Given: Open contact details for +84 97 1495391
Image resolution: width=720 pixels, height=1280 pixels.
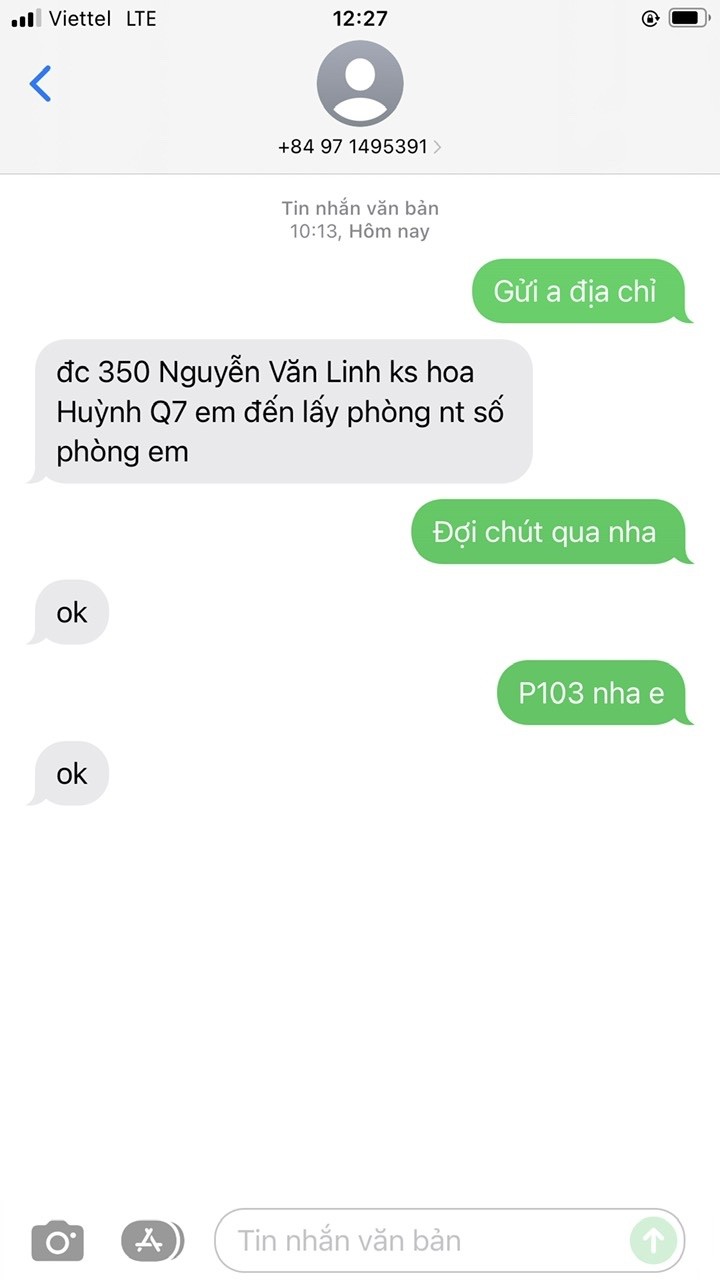Looking at the screenshot, I should [x=359, y=146].
